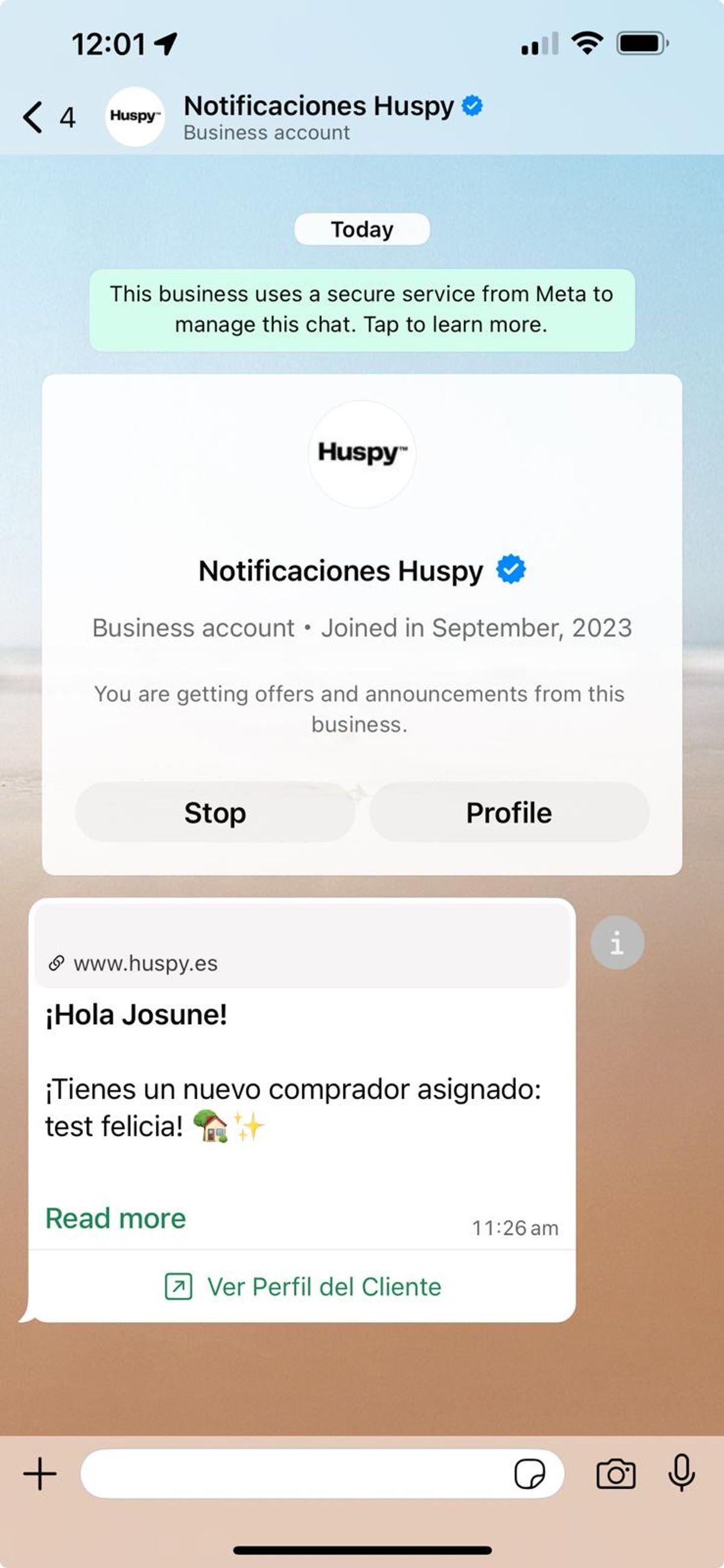
Task: View message info icon beside message
Action: click(617, 943)
